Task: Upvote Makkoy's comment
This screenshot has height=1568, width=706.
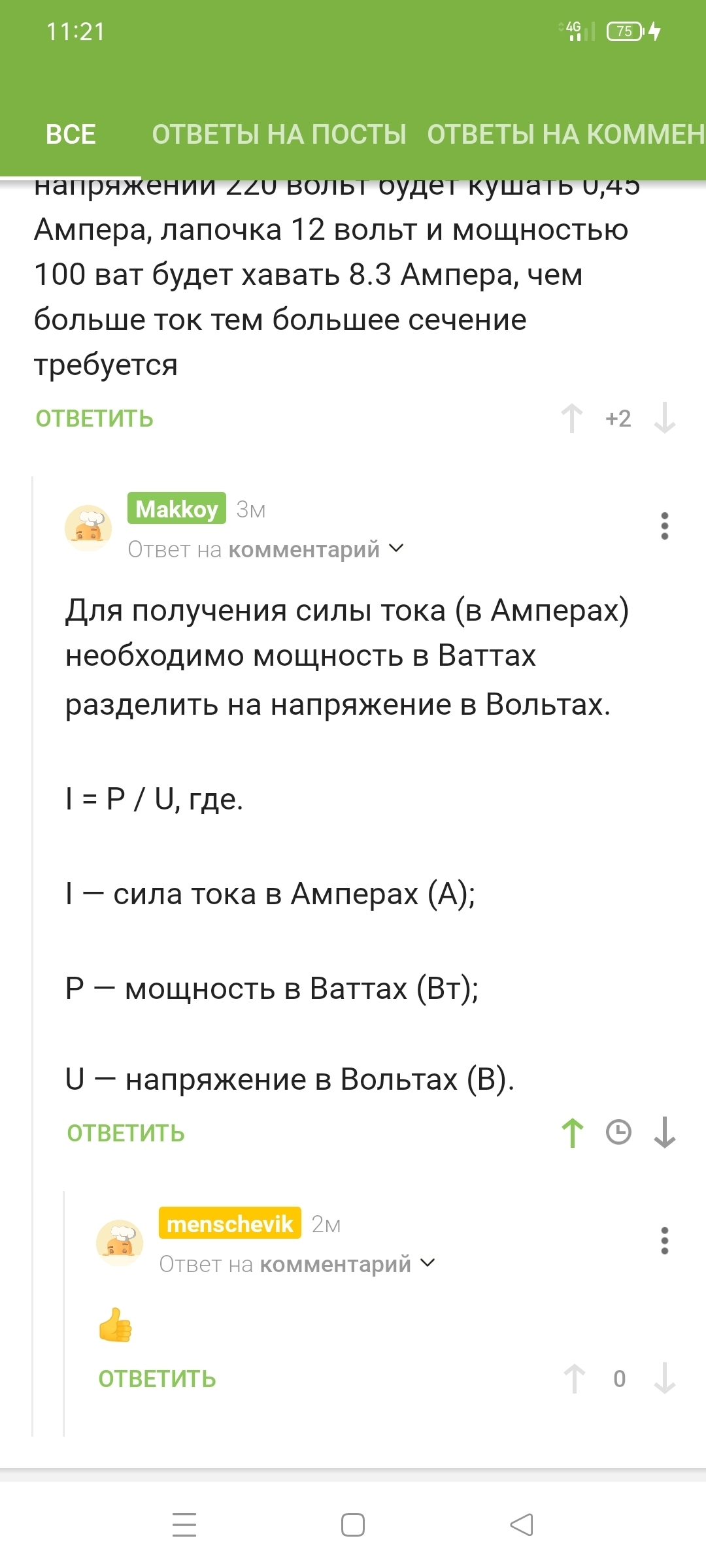Action: (572, 1133)
